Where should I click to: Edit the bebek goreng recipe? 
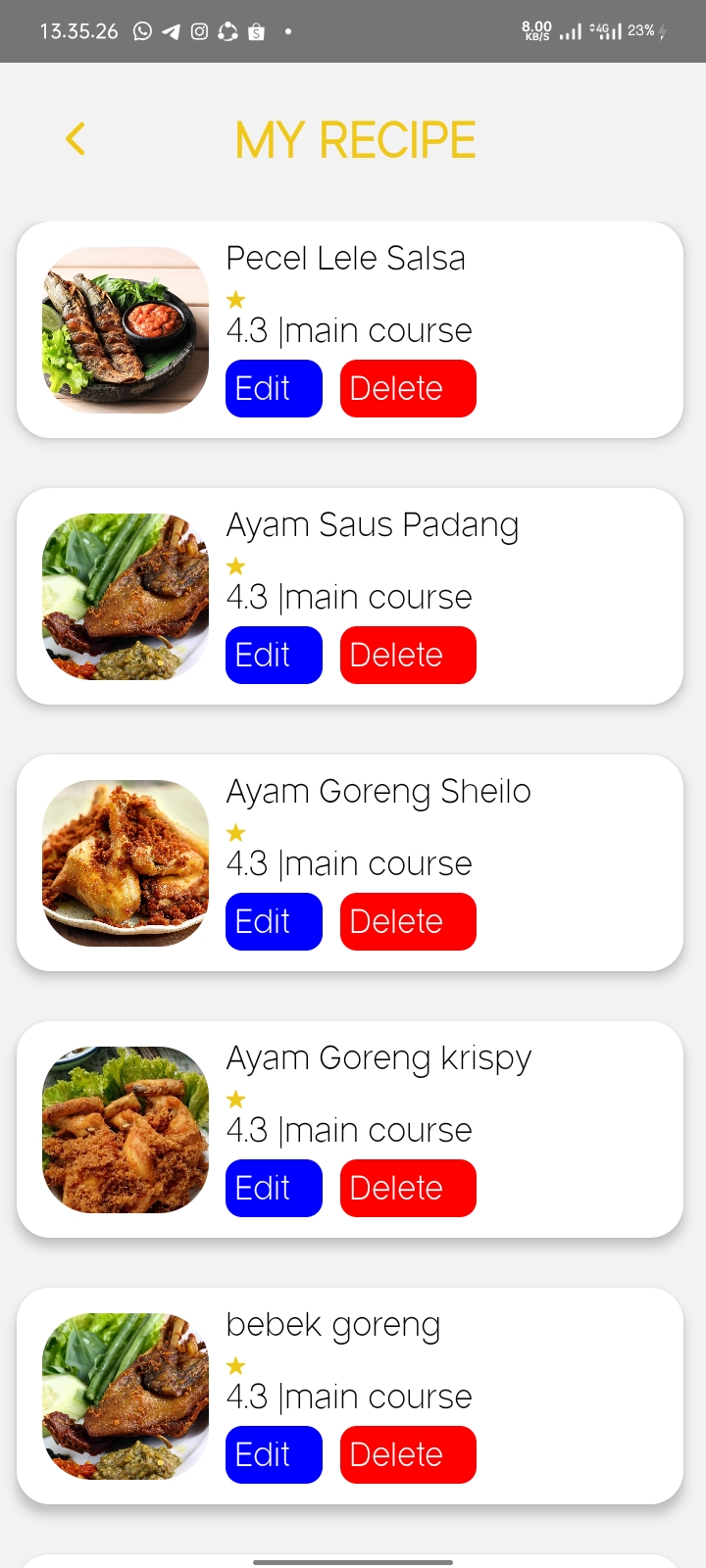tap(274, 1454)
